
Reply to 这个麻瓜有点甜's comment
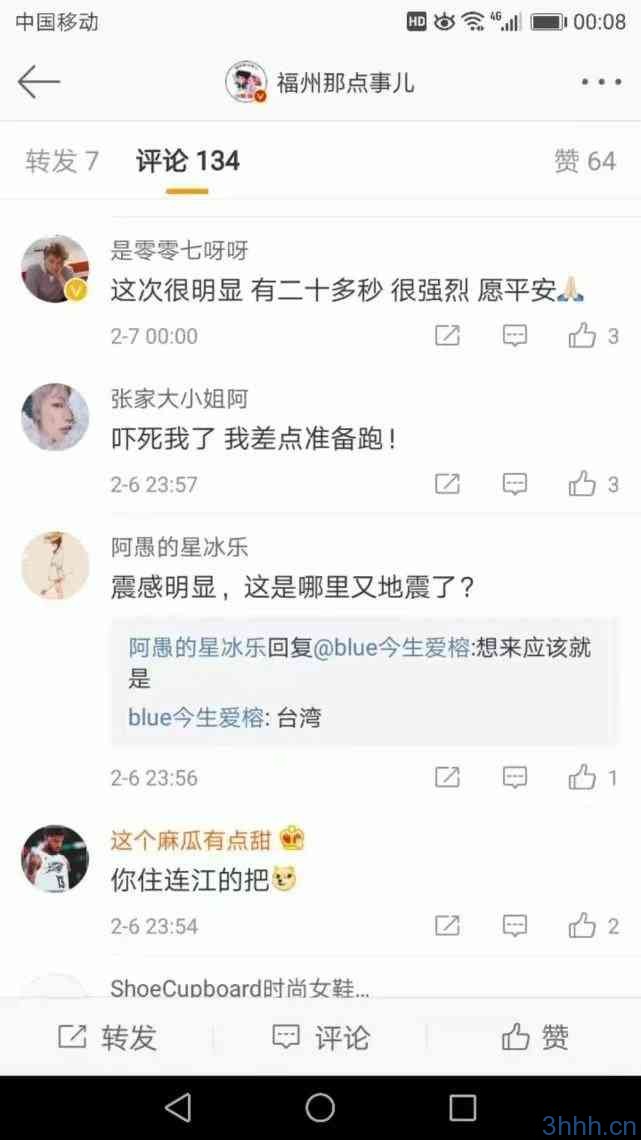tap(515, 926)
